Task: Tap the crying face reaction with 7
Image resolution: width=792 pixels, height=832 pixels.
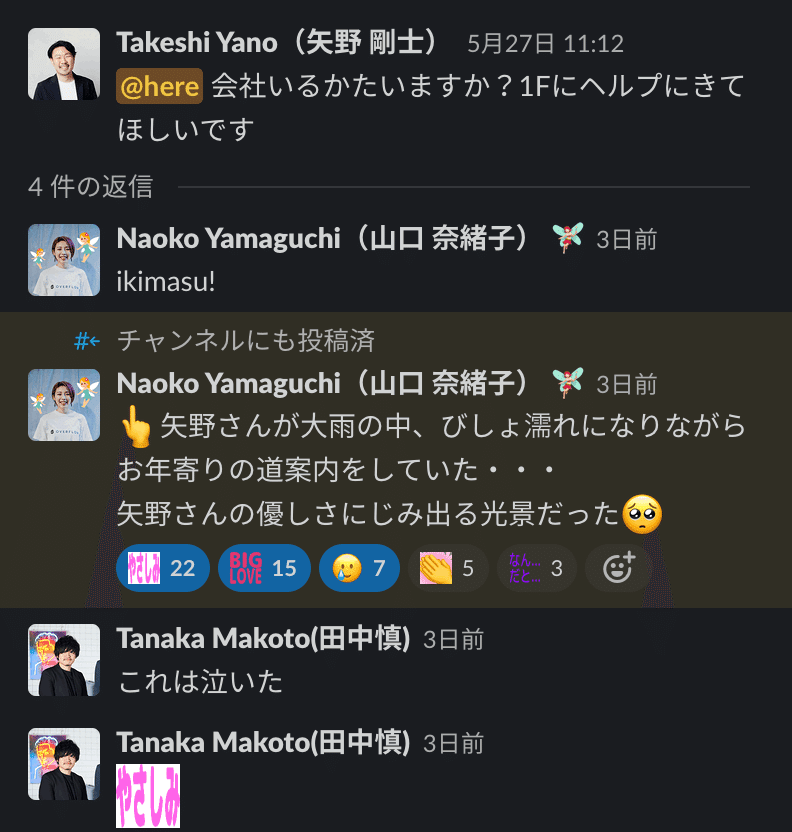Action: pos(359,568)
